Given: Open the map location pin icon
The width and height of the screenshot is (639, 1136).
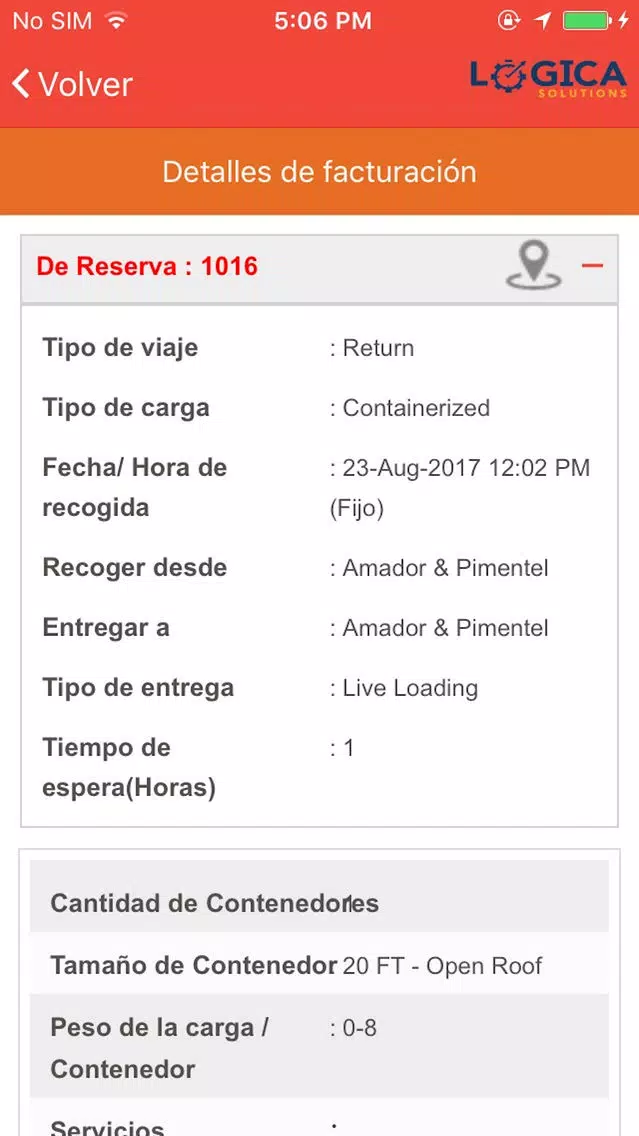Looking at the screenshot, I should coord(534,266).
